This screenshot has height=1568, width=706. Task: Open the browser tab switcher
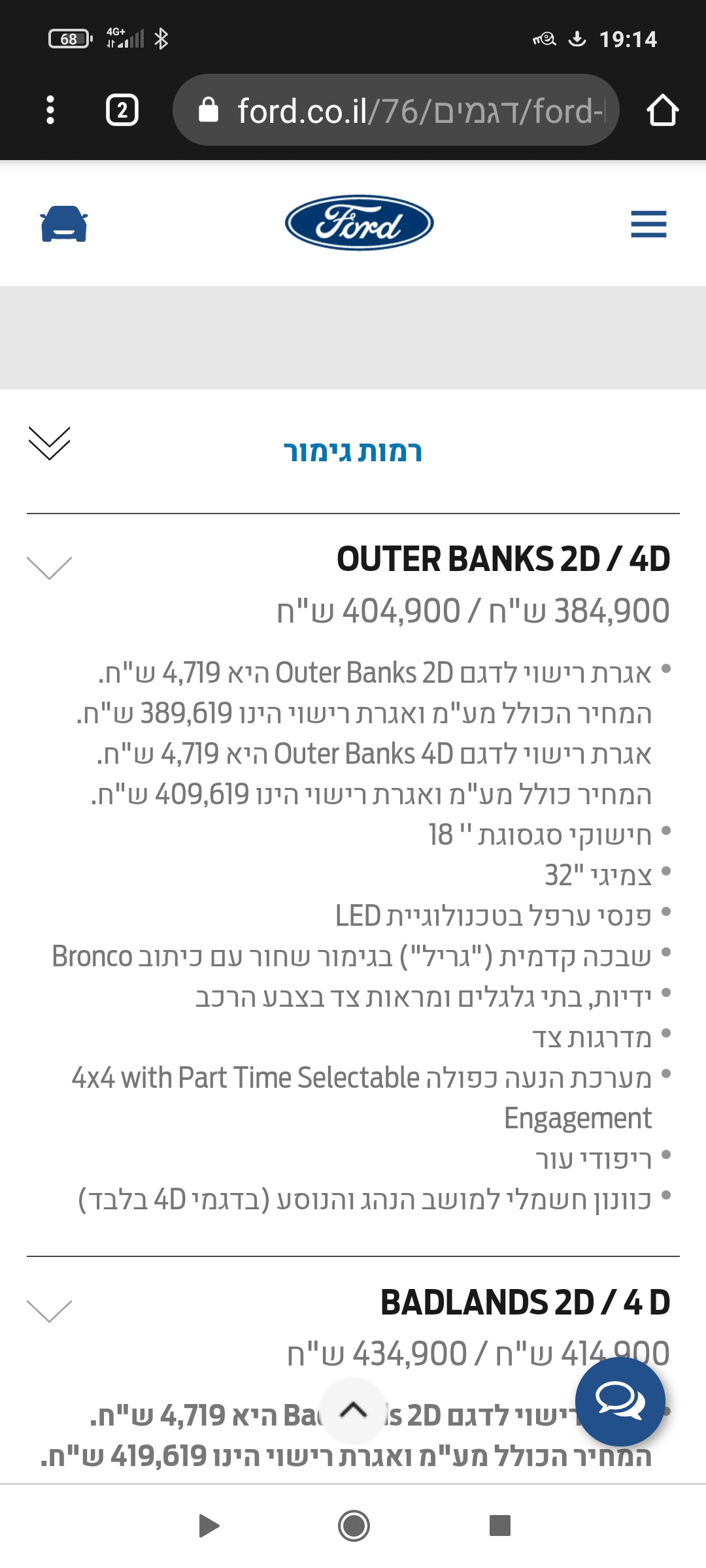pos(122,110)
